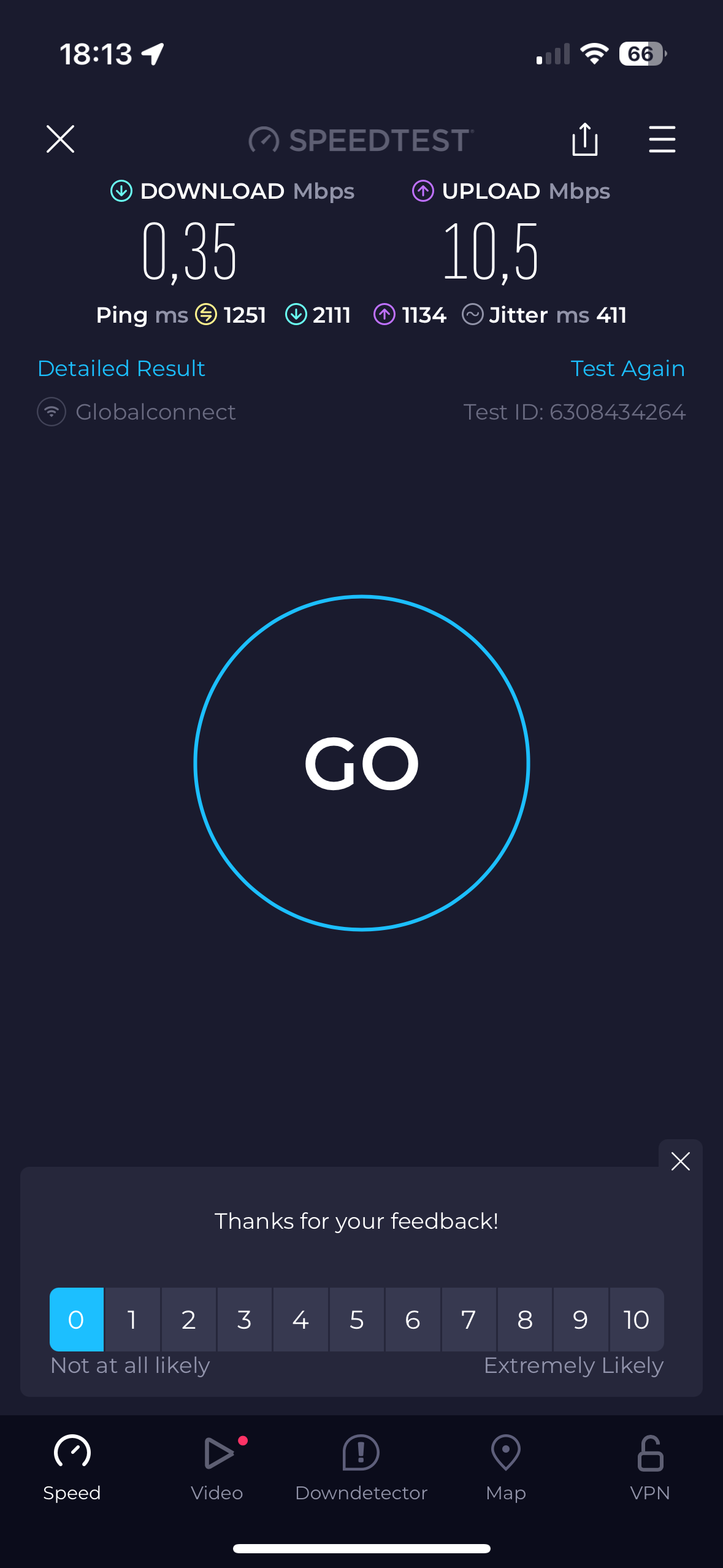This screenshot has height=1568, width=723.
Task: Choose rating 8 in feedback scale
Action: coord(524,1320)
